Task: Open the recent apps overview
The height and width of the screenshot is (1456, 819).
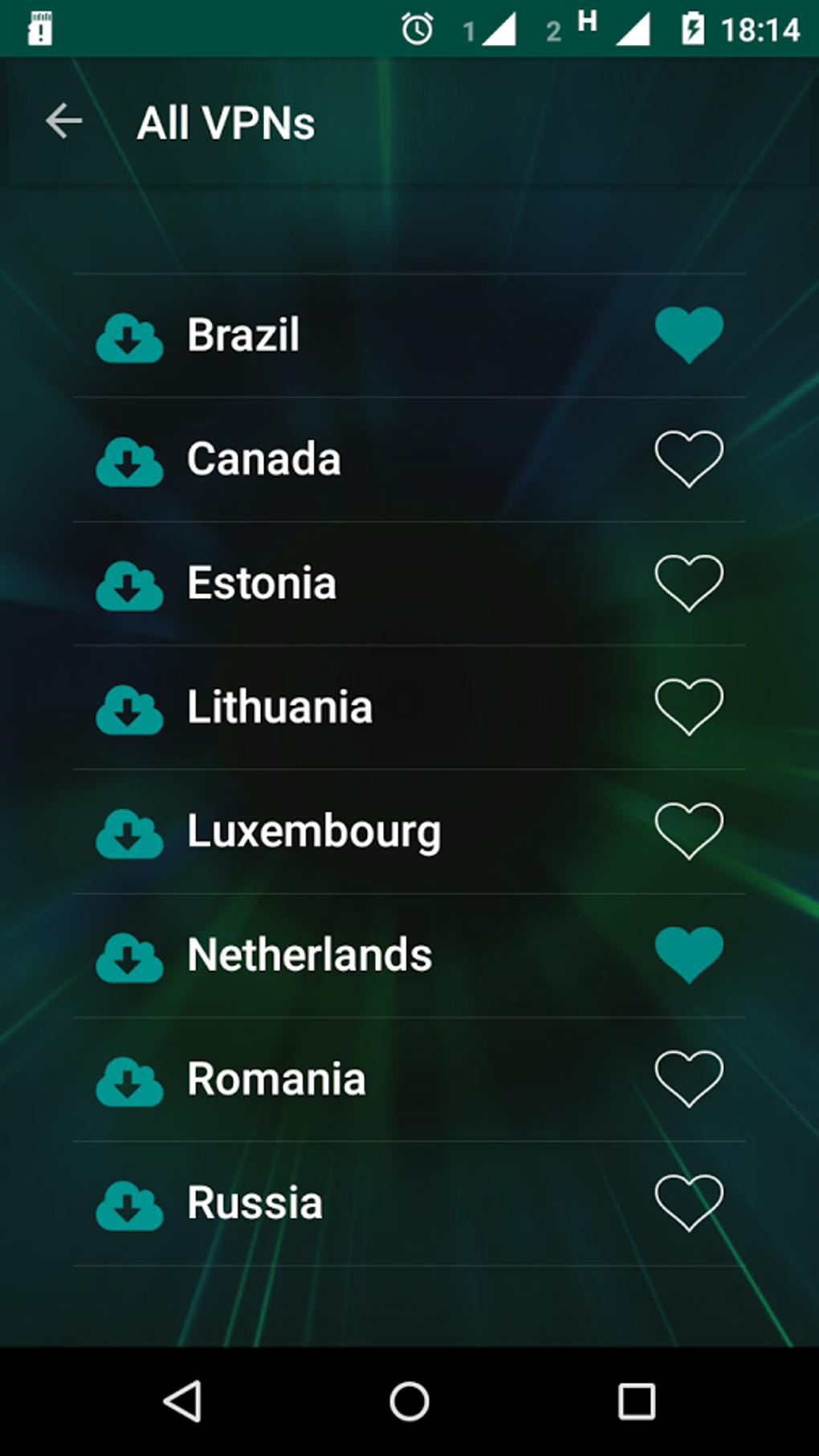Action: pyautogui.click(x=636, y=1401)
